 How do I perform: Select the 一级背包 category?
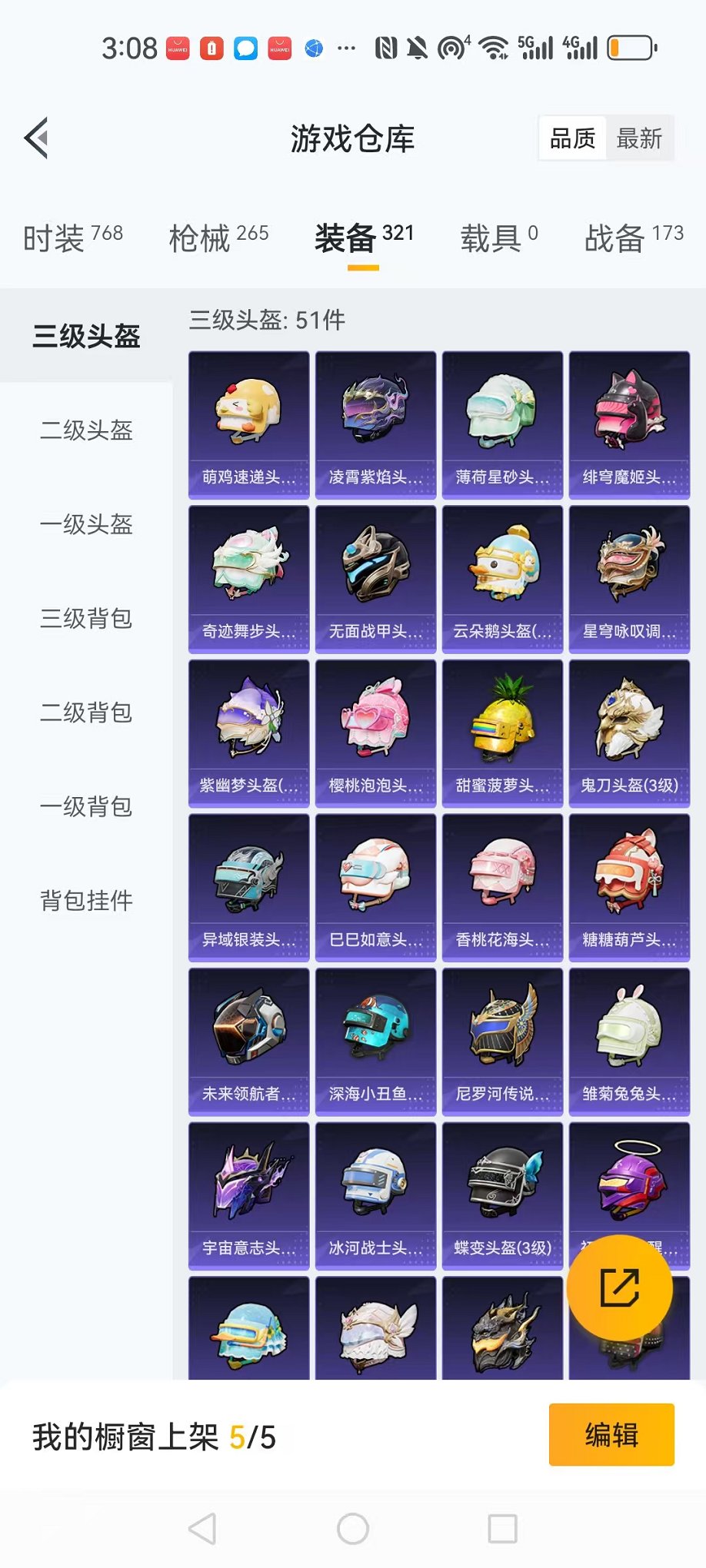(x=86, y=806)
